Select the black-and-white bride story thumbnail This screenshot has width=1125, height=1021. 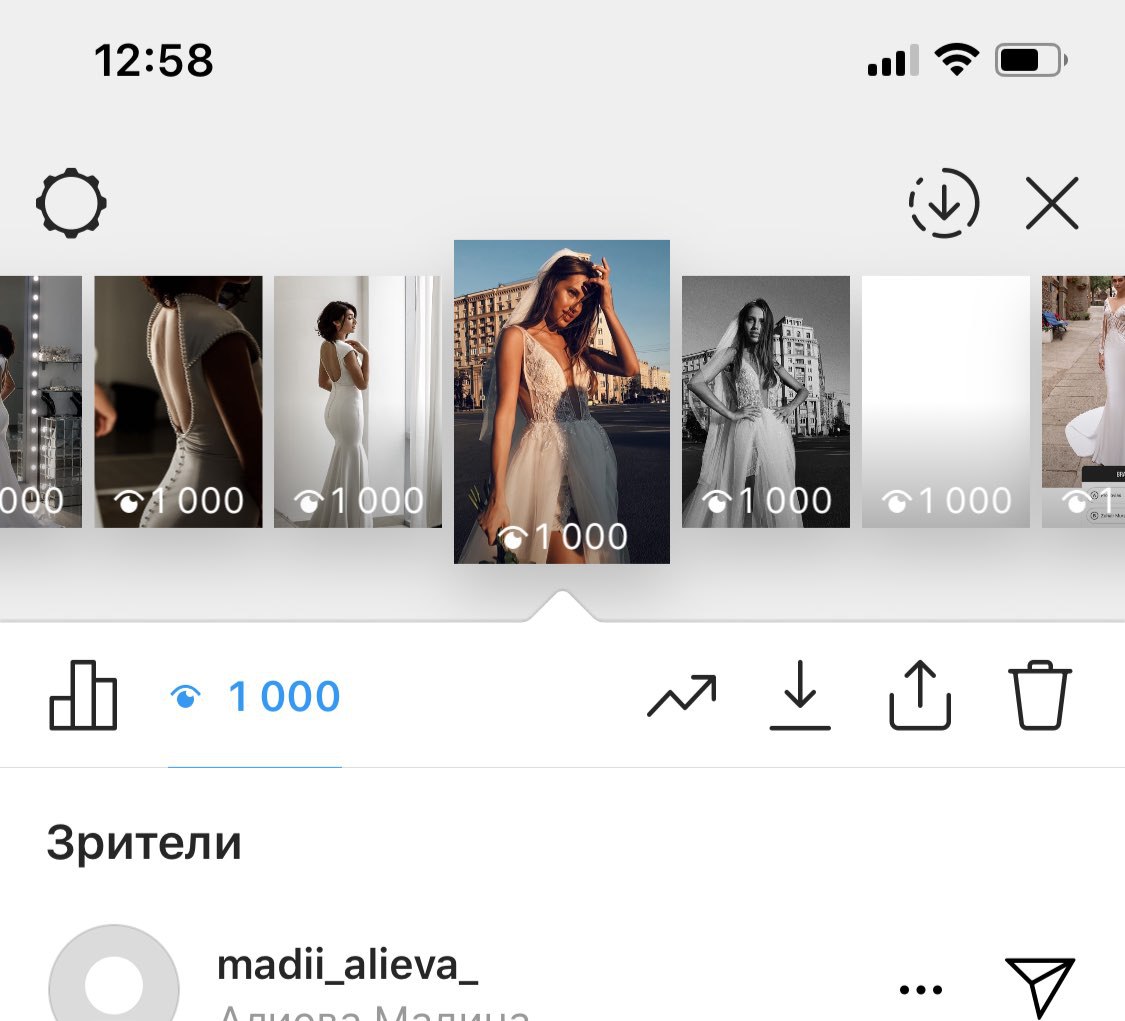[765, 401]
